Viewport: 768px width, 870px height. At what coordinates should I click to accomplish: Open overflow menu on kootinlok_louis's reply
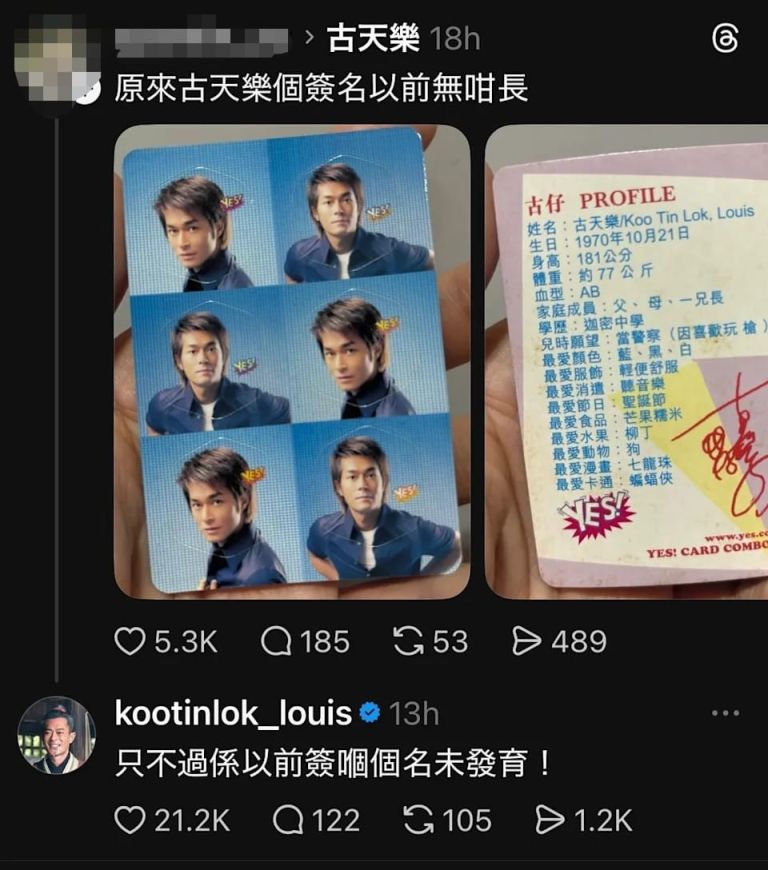pyautogui.click(x=724, y=714)
